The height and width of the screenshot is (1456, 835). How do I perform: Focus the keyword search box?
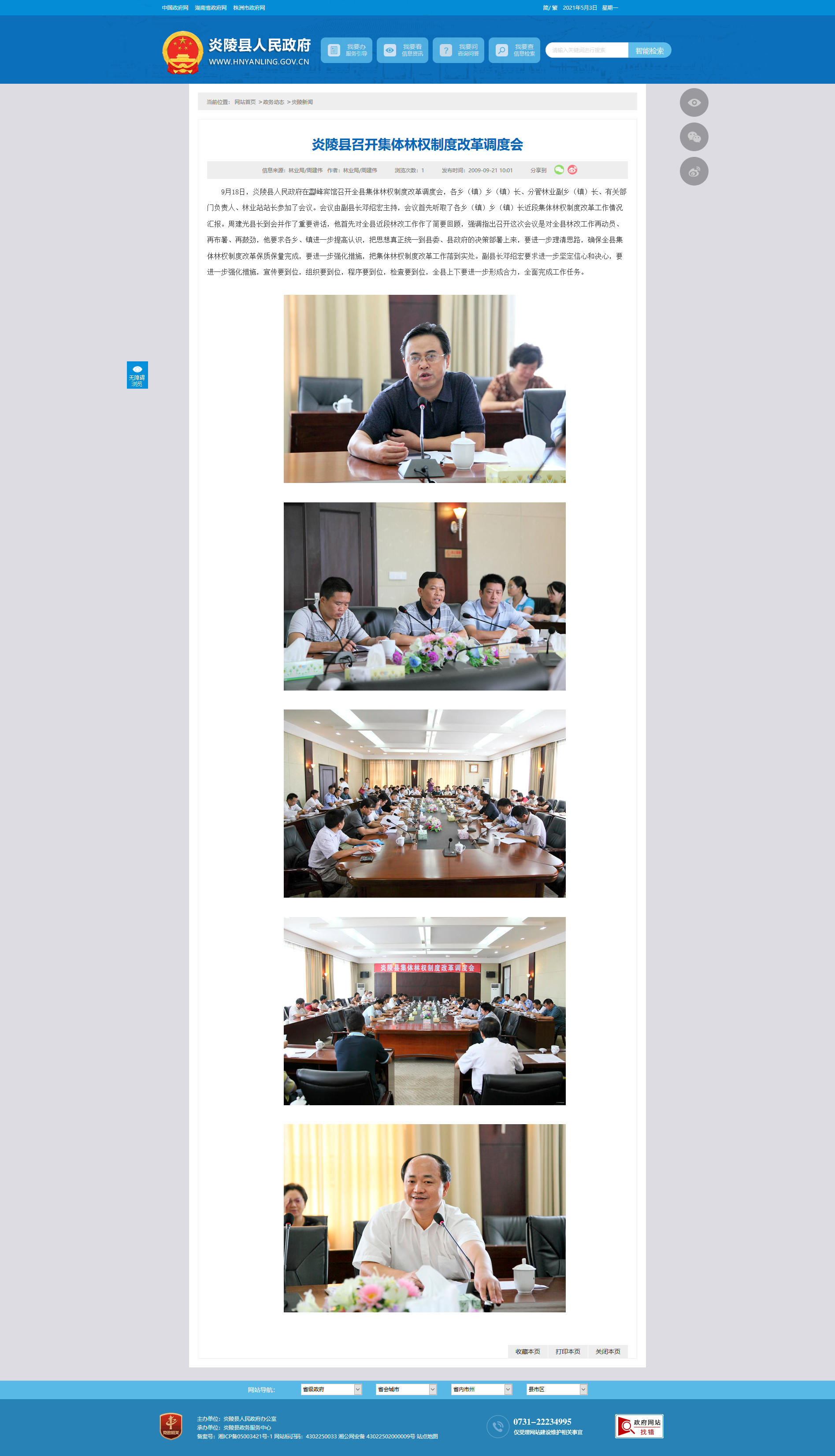586,51
